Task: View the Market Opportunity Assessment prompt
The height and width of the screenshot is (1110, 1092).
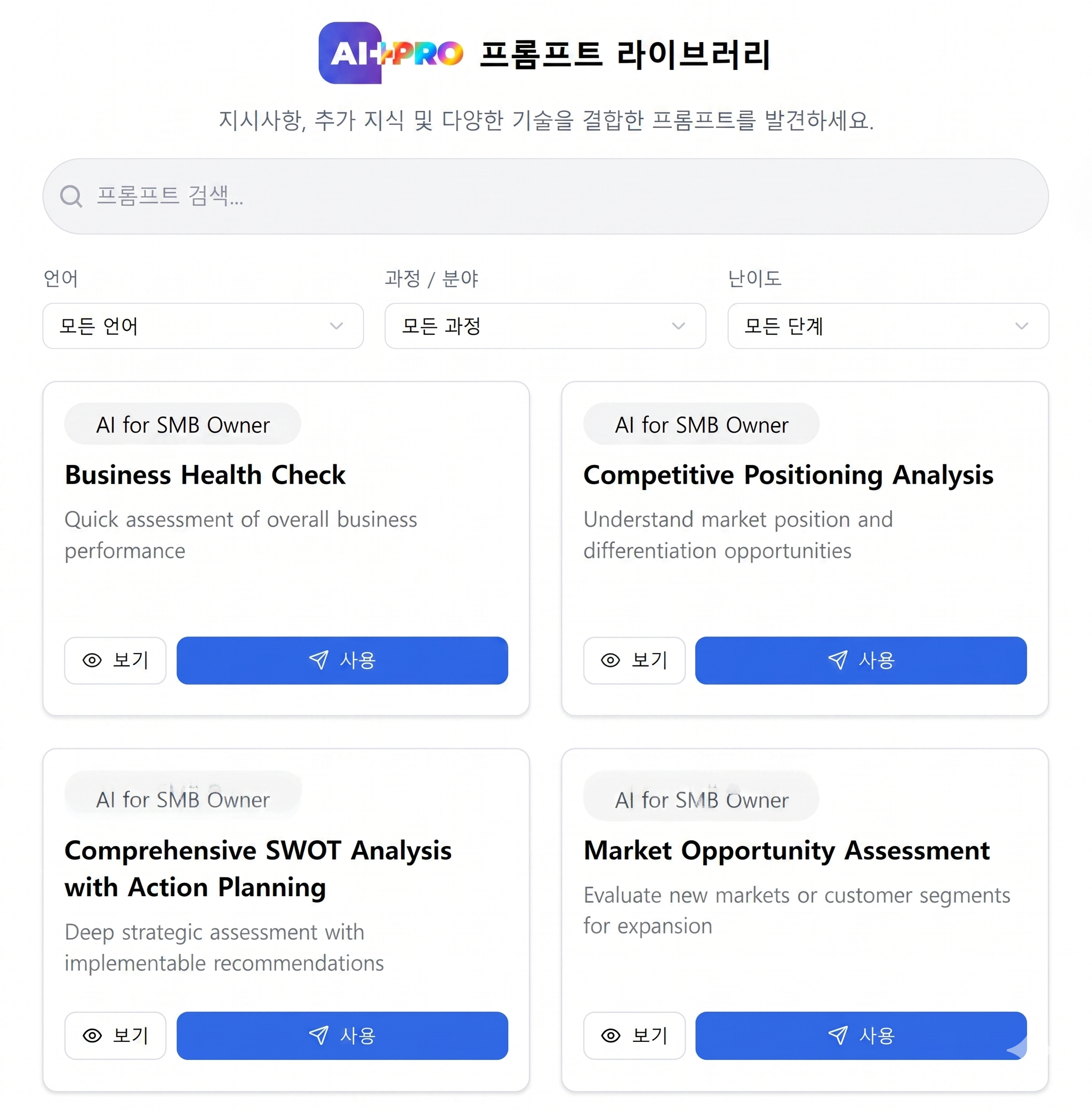Action: pos(634,1035)
